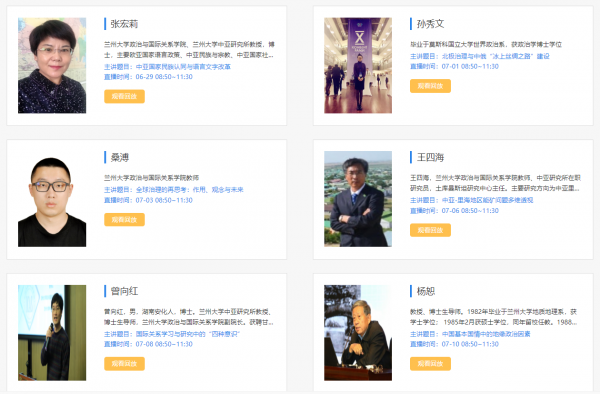Open 桑溥's speaker photo

coord(52,199)
